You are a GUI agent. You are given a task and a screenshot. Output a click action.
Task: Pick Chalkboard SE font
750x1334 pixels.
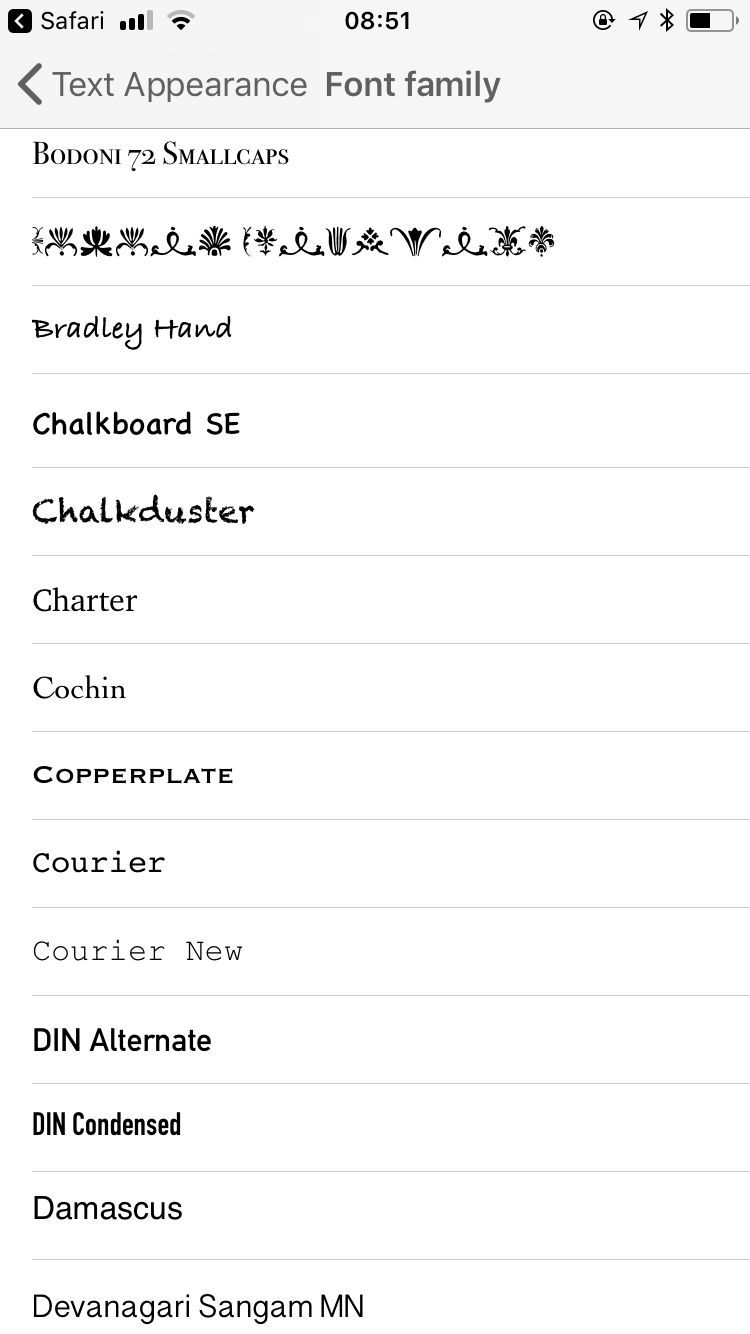[x=375, y=421]
